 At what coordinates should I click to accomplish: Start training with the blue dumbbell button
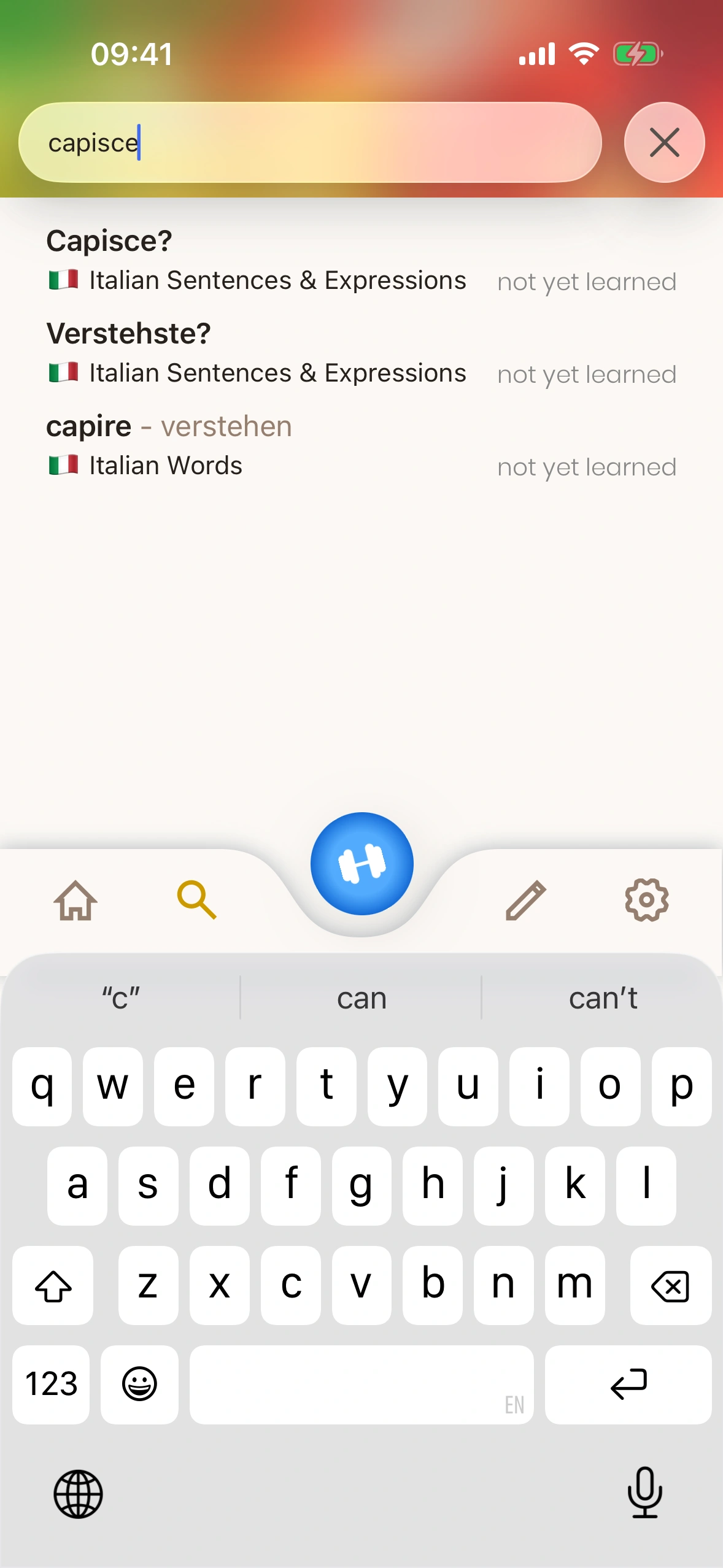(361, 864)
